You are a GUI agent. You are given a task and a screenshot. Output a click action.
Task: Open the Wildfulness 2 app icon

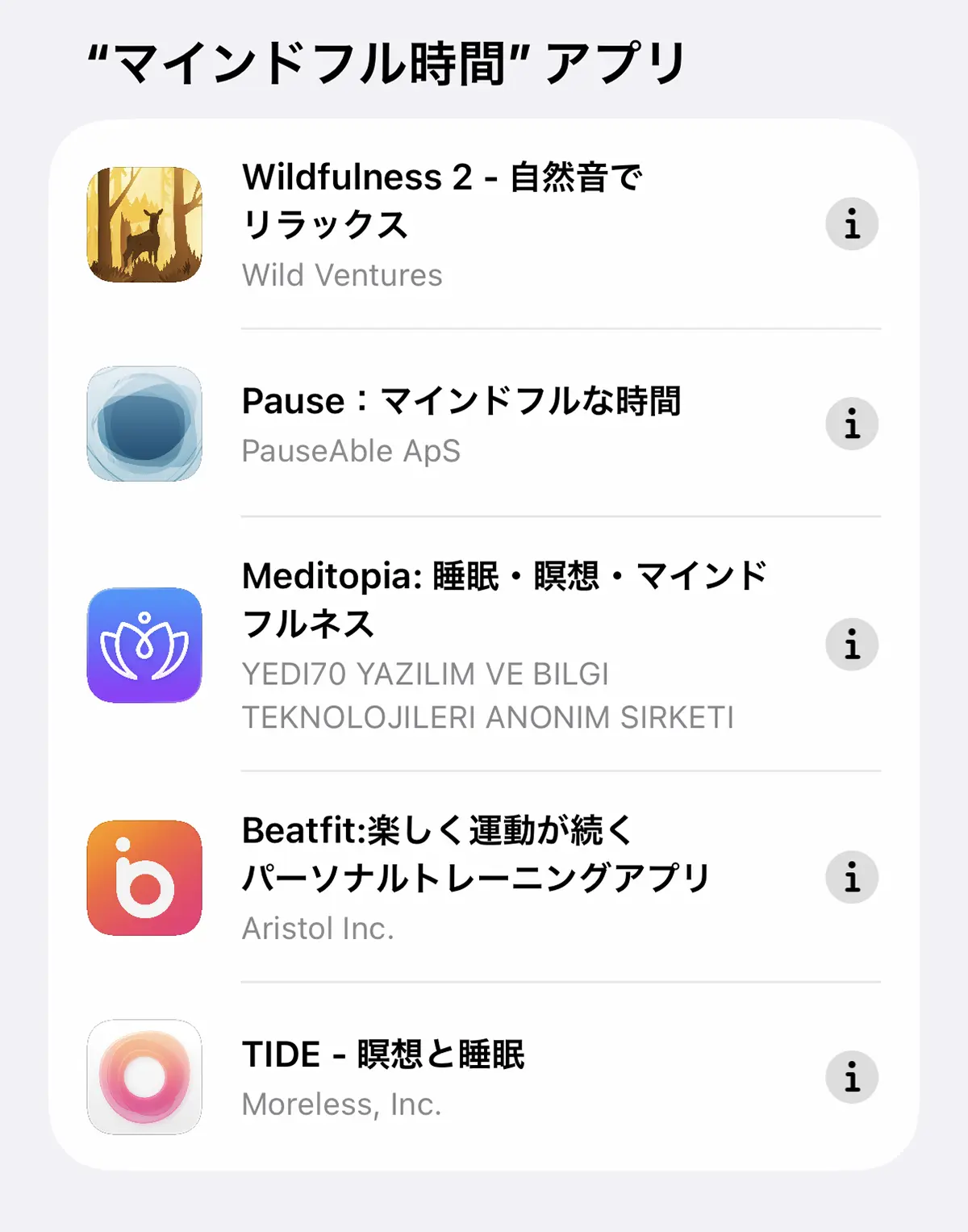click(144, 222)
